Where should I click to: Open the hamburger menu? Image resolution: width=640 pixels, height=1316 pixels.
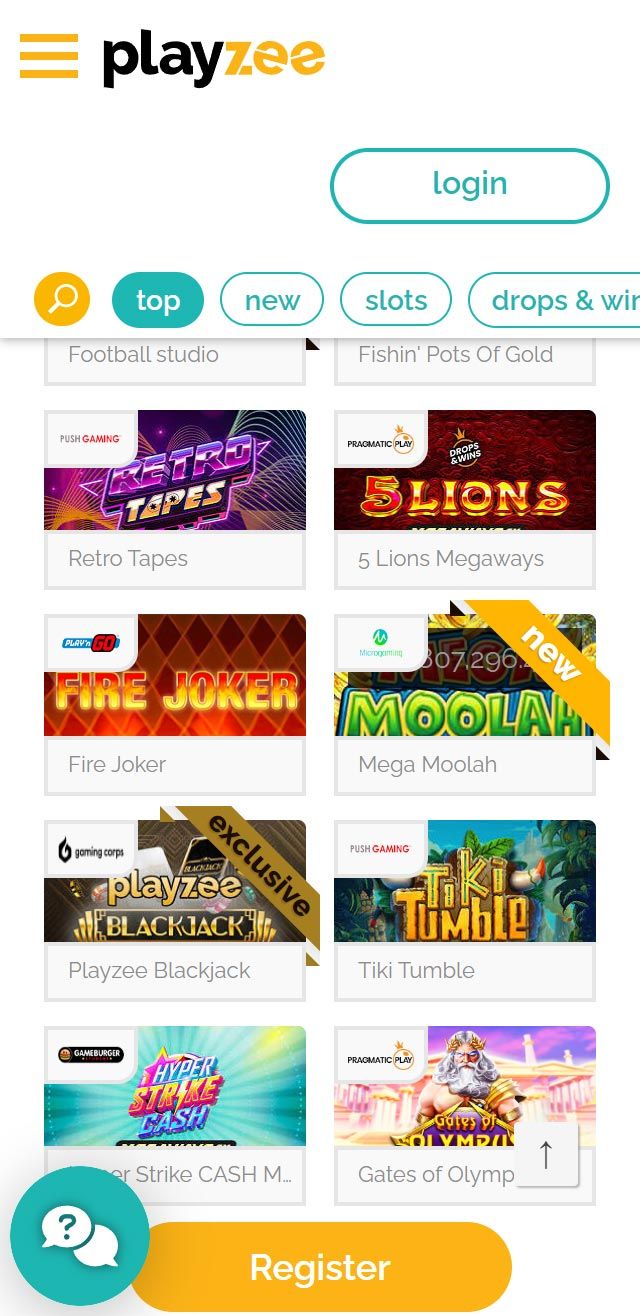tap(49, 56)
